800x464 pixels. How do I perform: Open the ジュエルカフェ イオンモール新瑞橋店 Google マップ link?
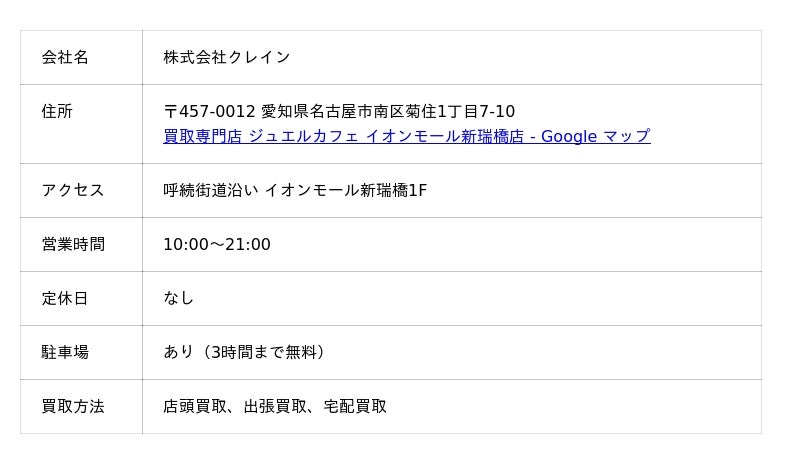406,137
